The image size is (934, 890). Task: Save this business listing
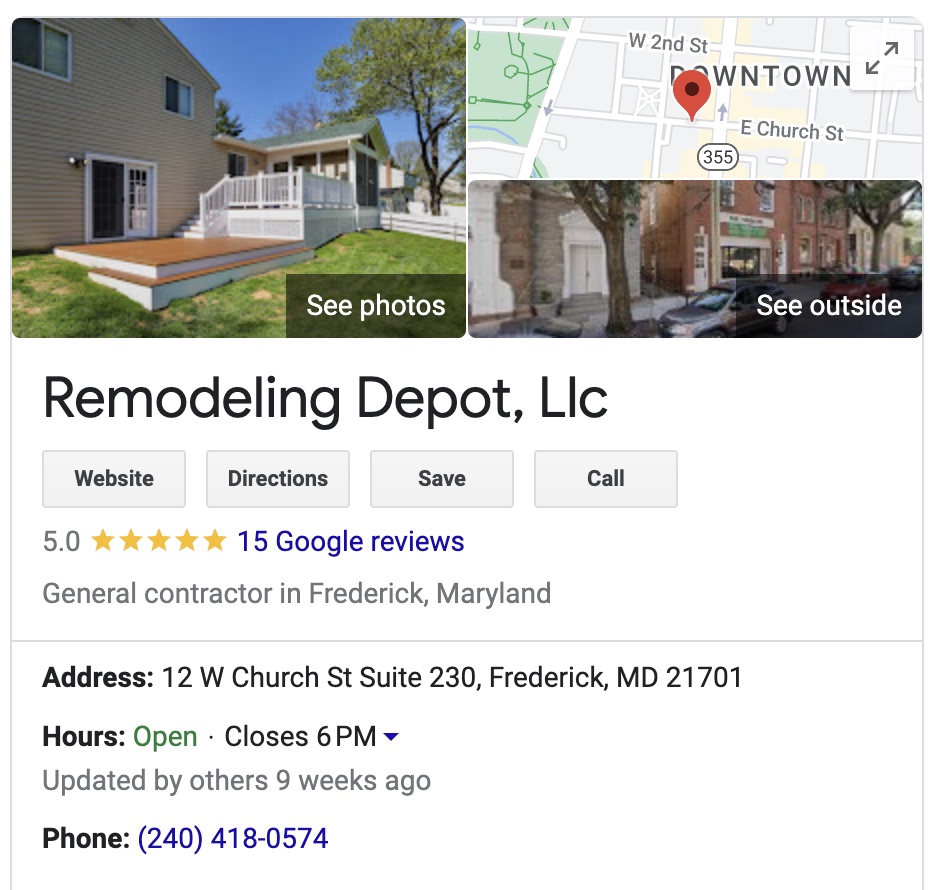pos(442,479)
